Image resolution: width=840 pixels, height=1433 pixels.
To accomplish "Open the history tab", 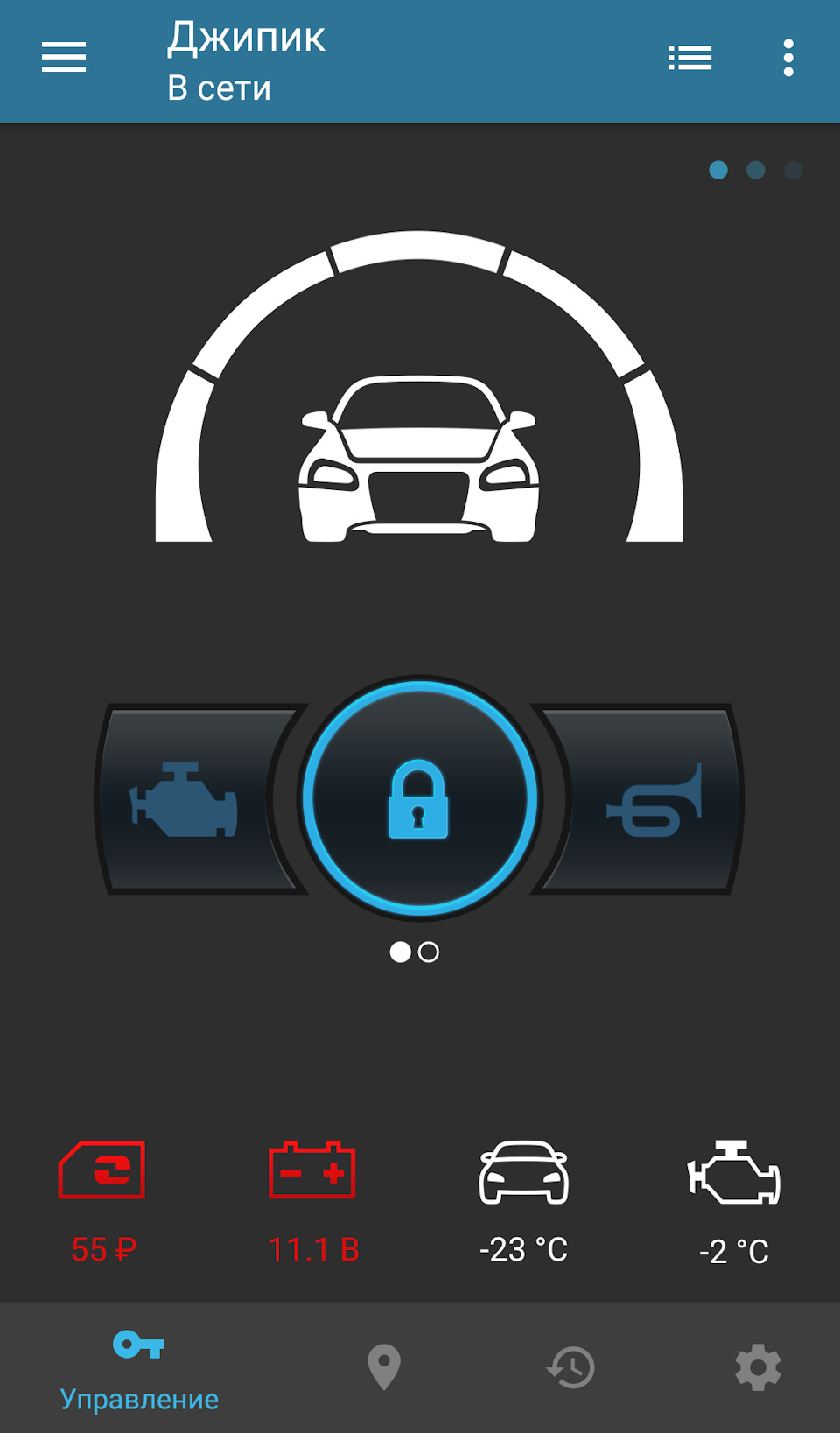I will (x=571, y=1367).
